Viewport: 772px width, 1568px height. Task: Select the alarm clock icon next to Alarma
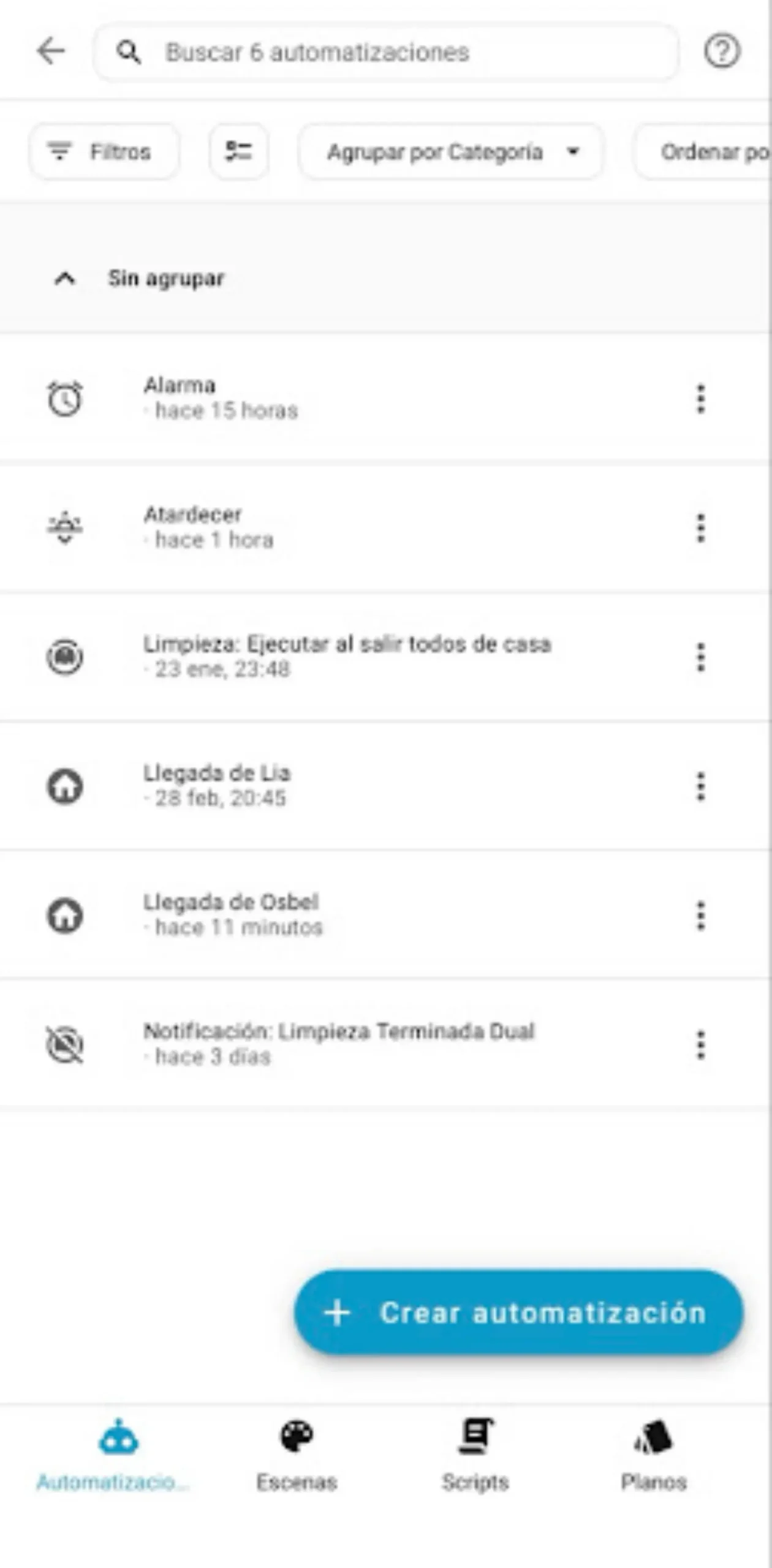(64, 399)
